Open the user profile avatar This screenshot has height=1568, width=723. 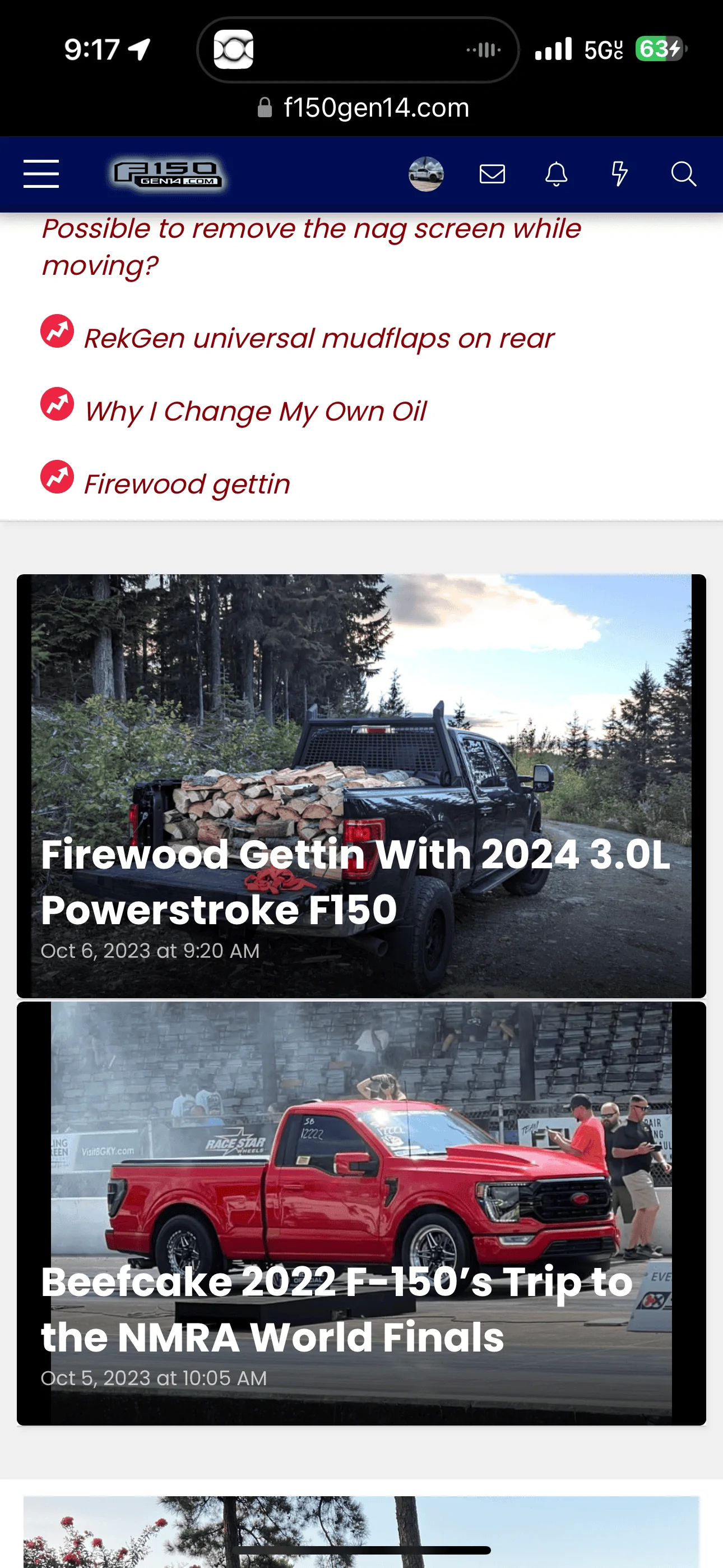point(425,174)
